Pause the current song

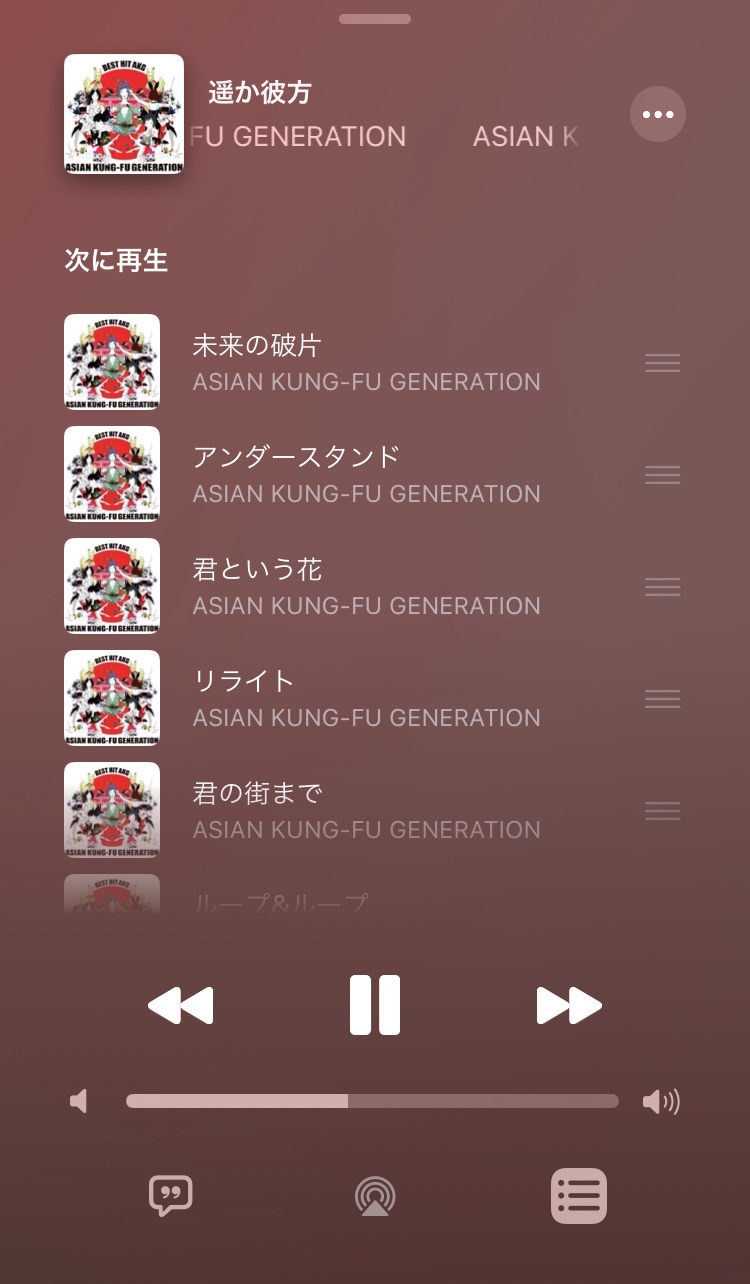pyautogui.click(x=375, y=1005)
